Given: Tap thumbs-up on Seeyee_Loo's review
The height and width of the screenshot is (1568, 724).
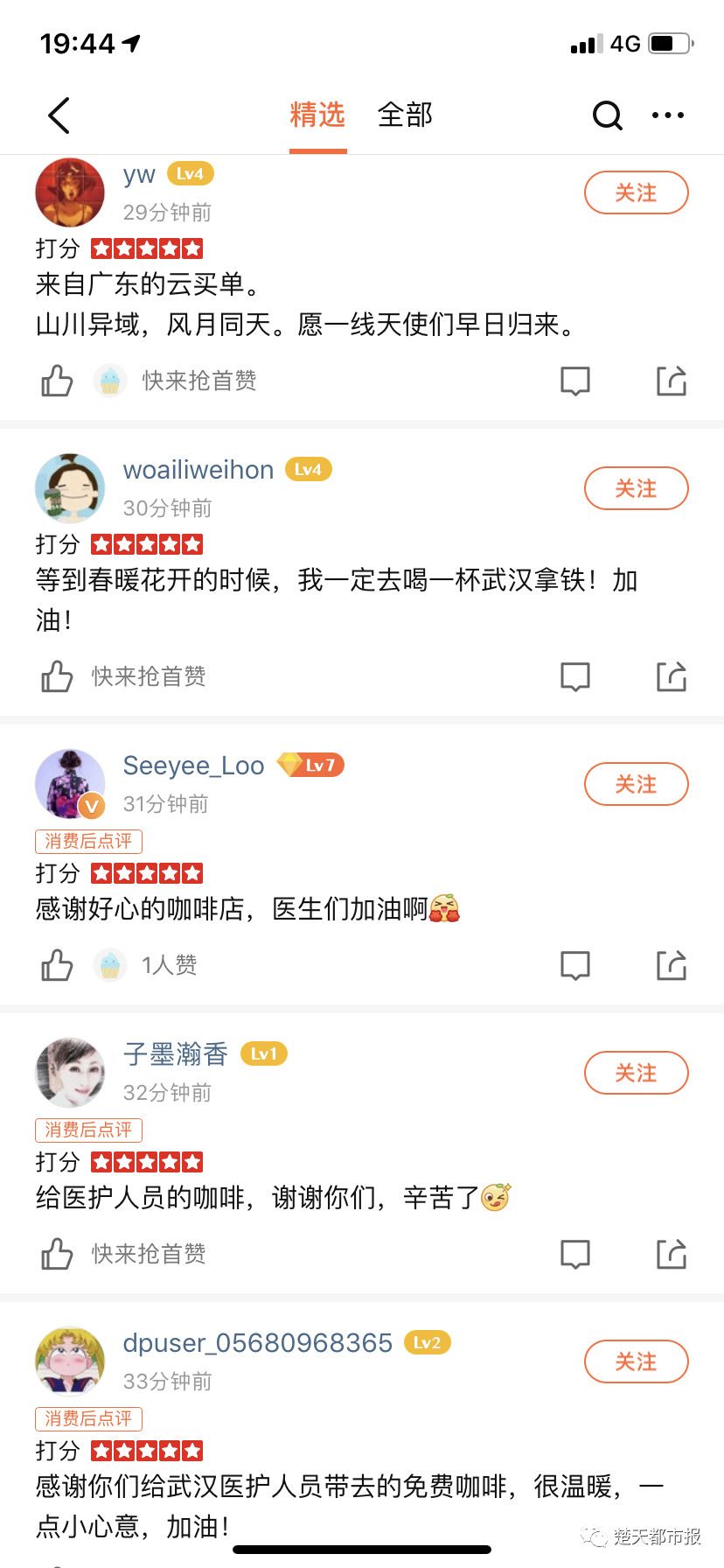Looking at the screenshot, I should [x=56, y=965].
